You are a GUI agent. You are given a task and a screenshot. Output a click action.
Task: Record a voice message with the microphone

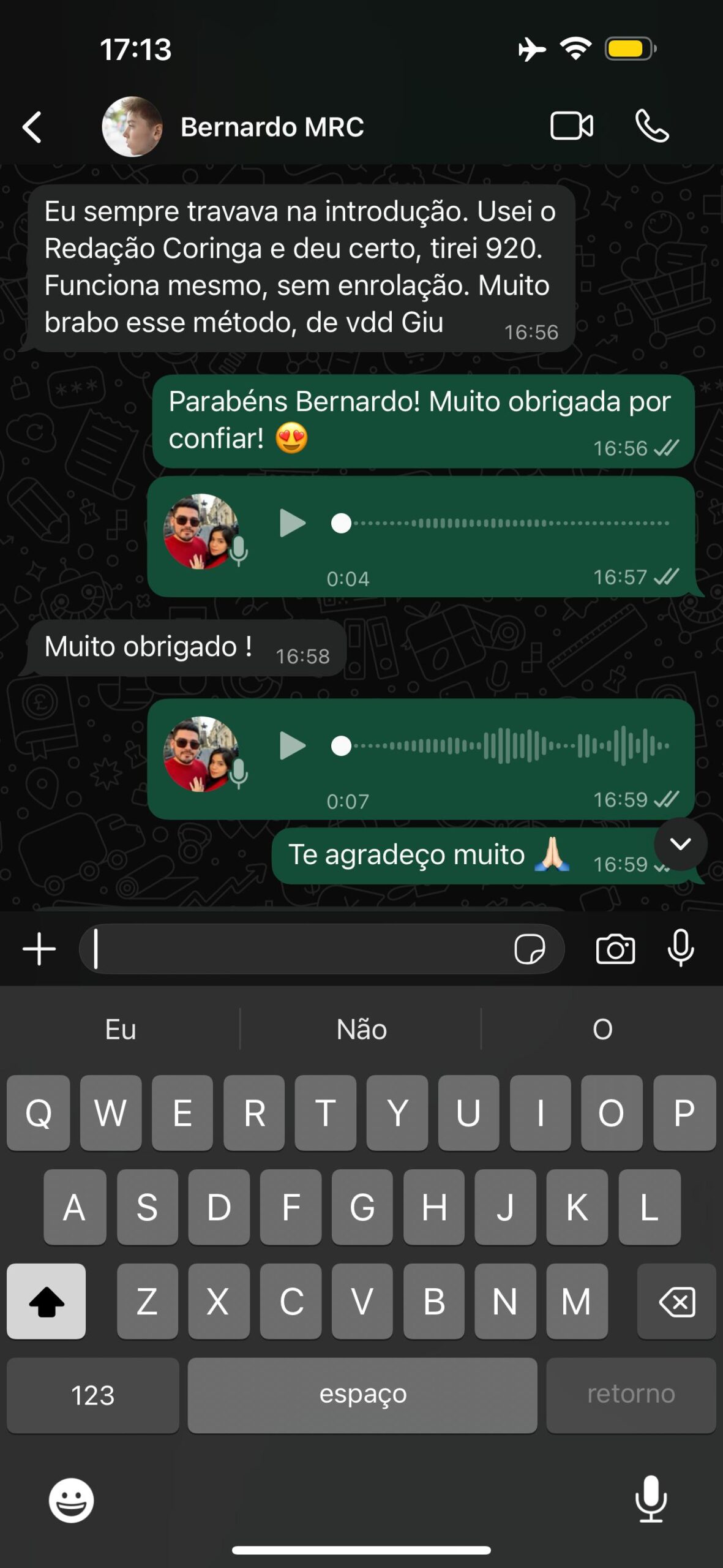680,948
